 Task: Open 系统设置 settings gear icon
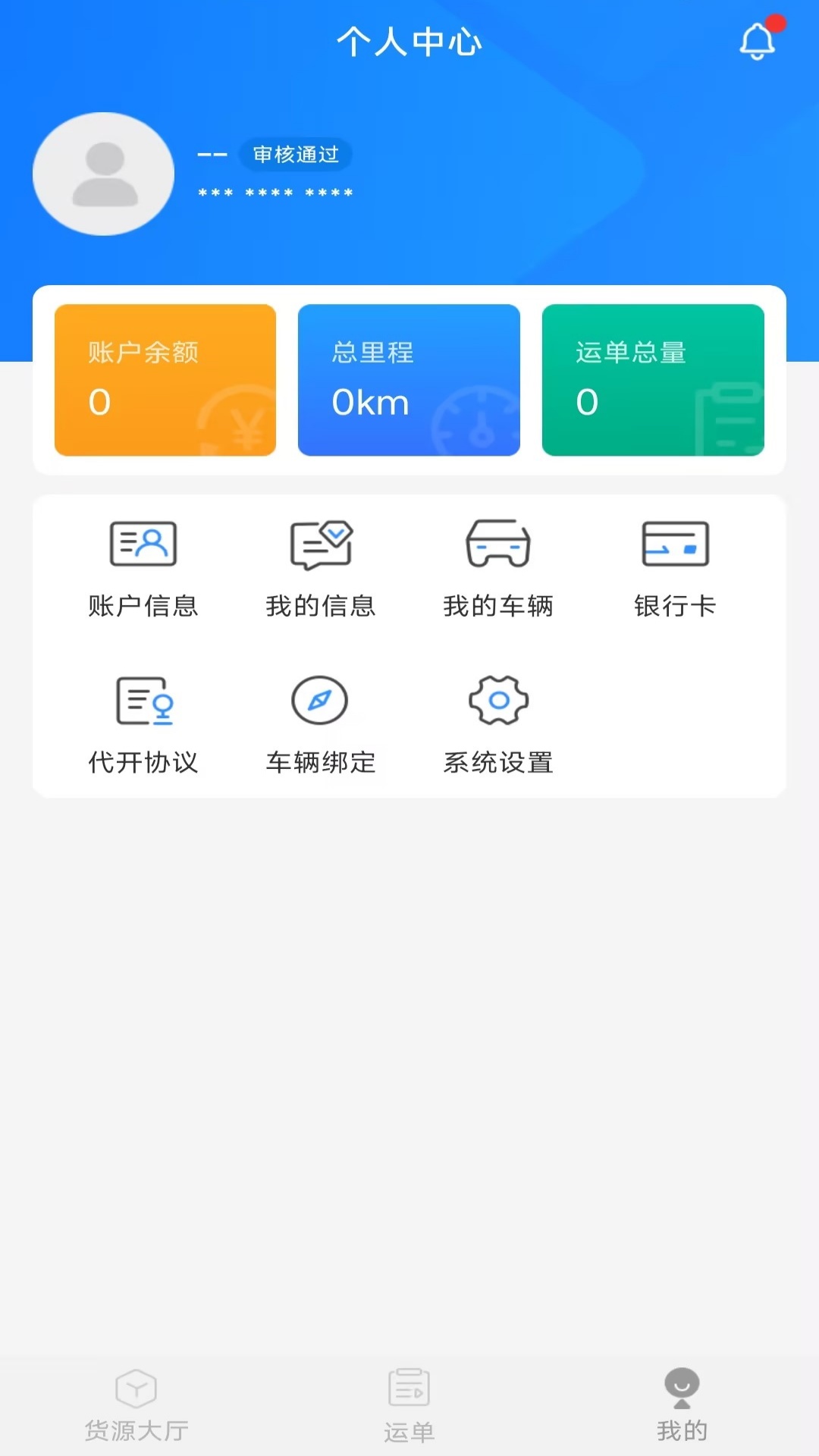498,701
